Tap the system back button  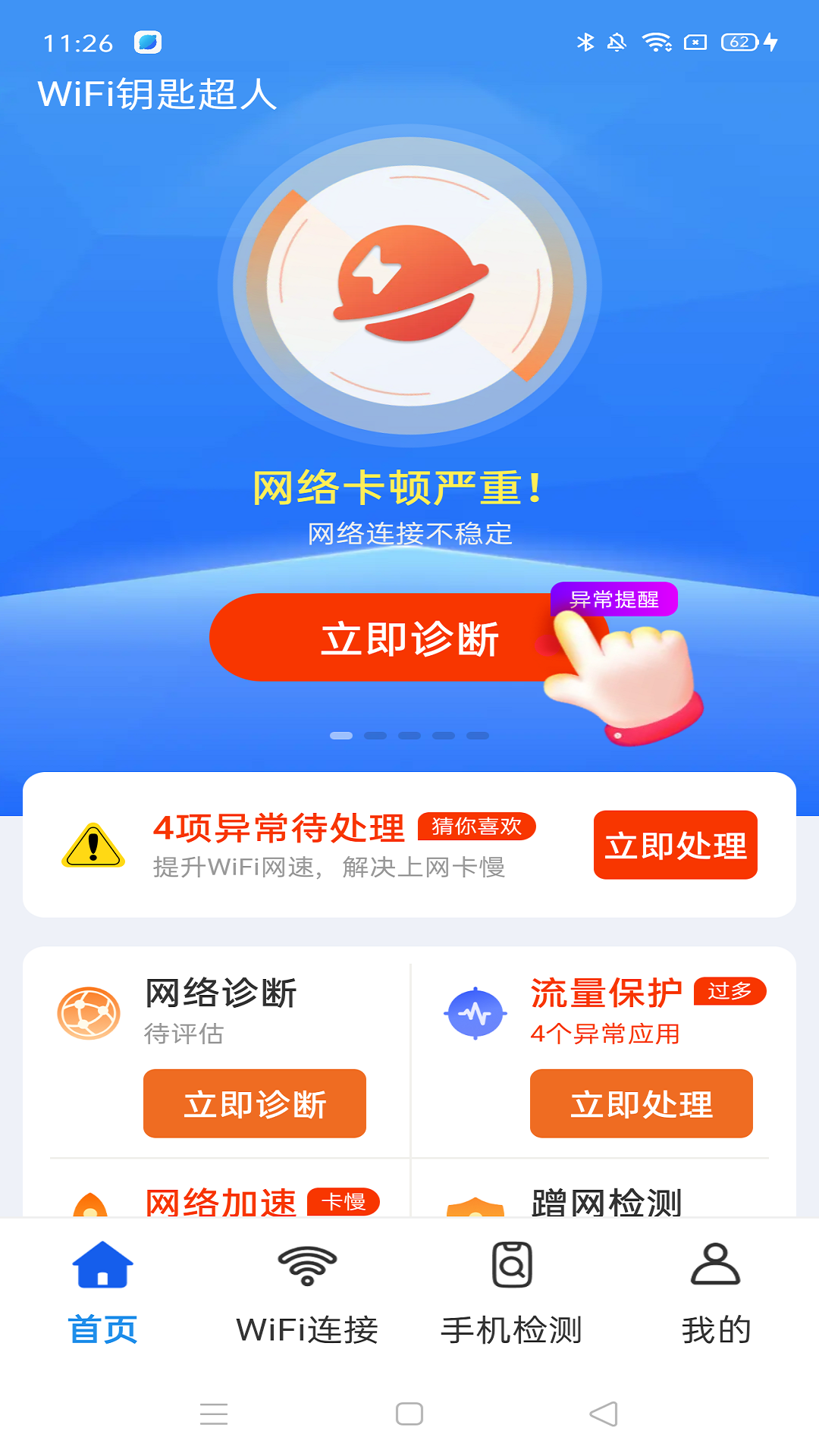click(604, 1414)
